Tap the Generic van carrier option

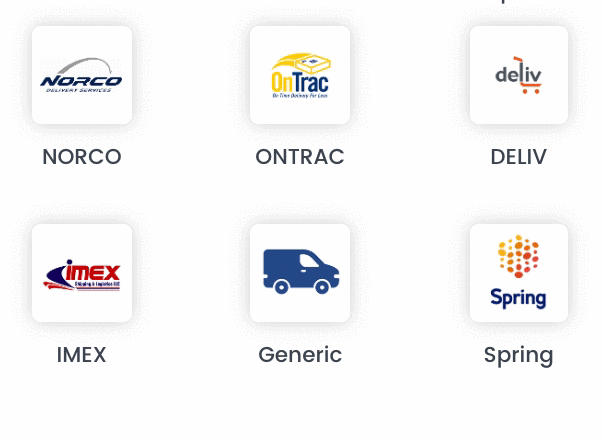click(x=300, y=273)
